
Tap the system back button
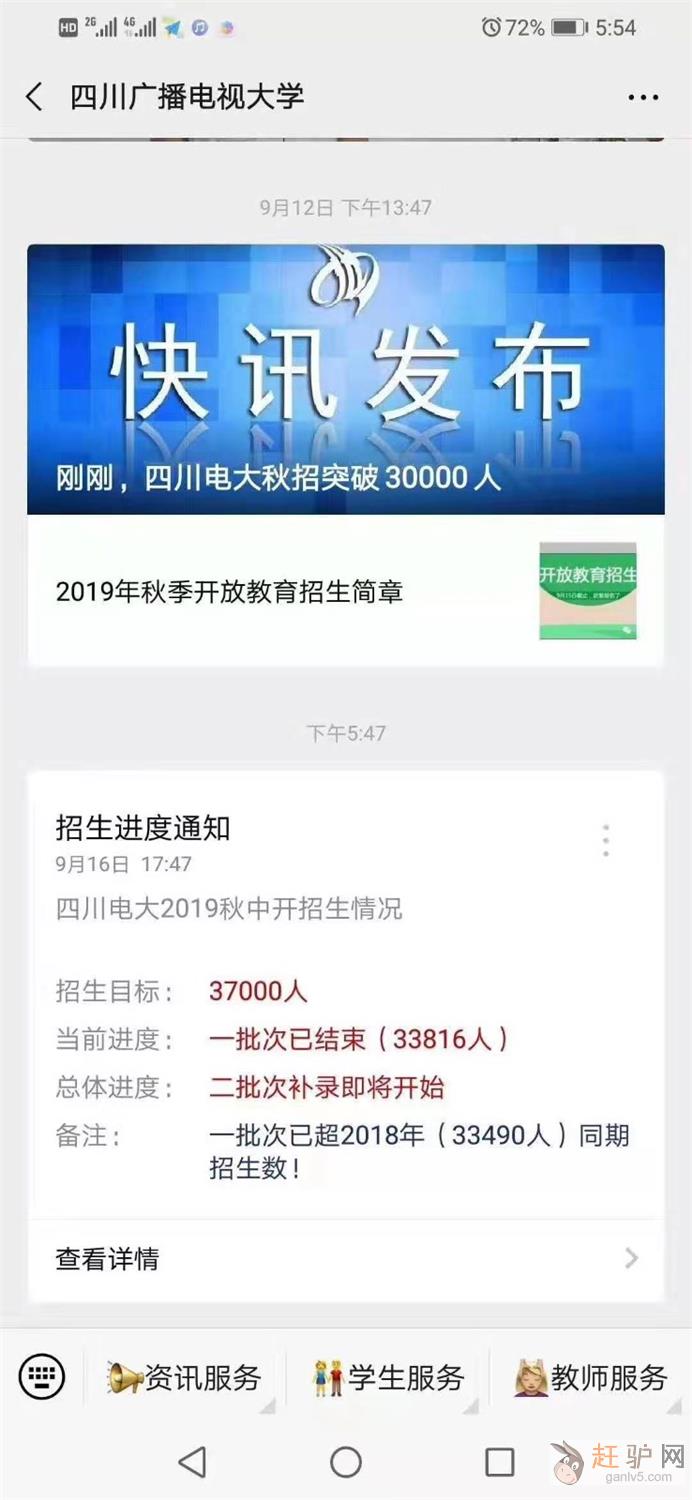pyautogui.click(x=192, y=1462)
